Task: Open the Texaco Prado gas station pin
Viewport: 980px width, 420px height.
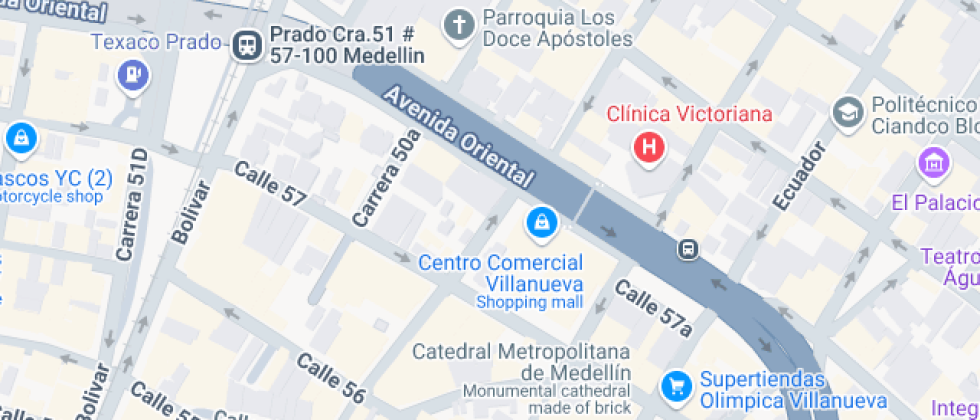Action: point(132,73)
